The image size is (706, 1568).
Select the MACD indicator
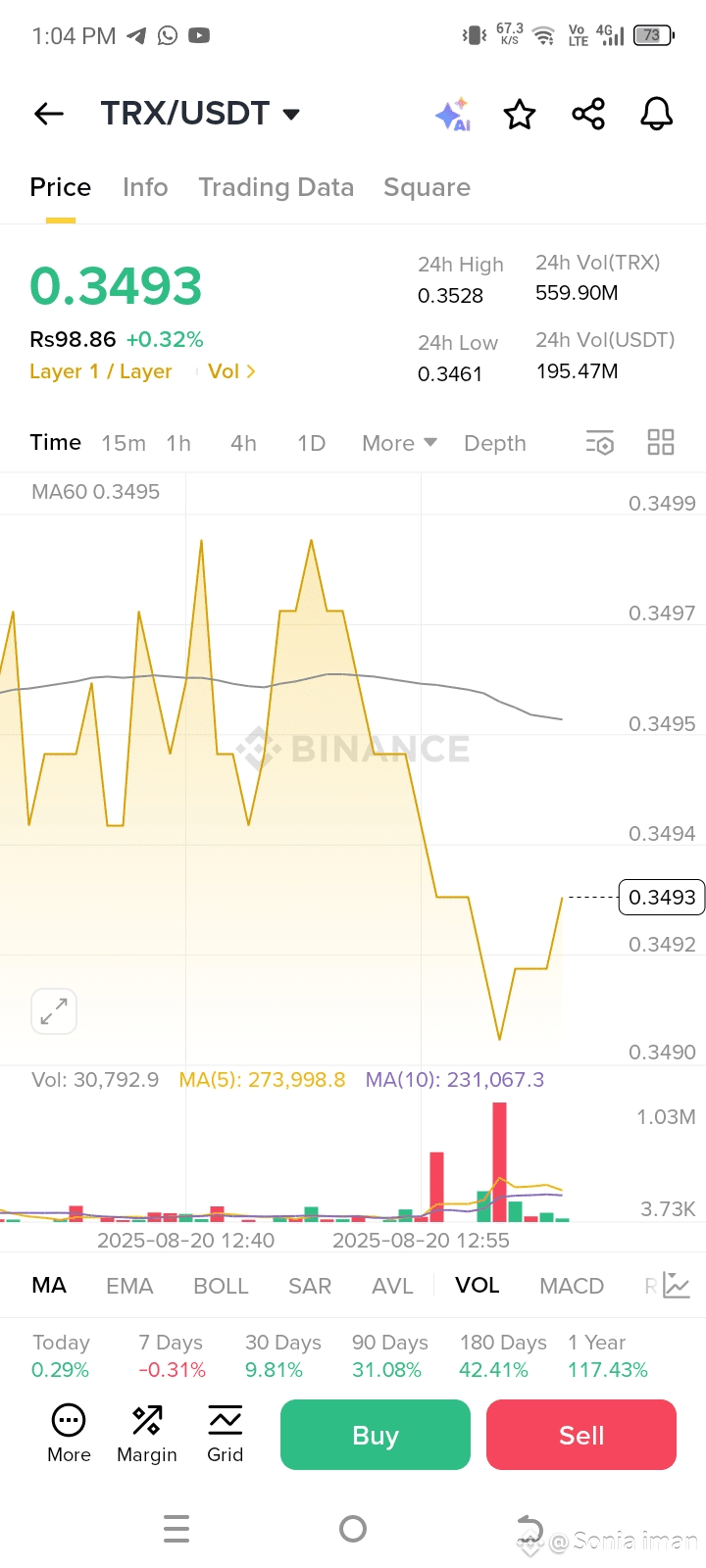572,1286
